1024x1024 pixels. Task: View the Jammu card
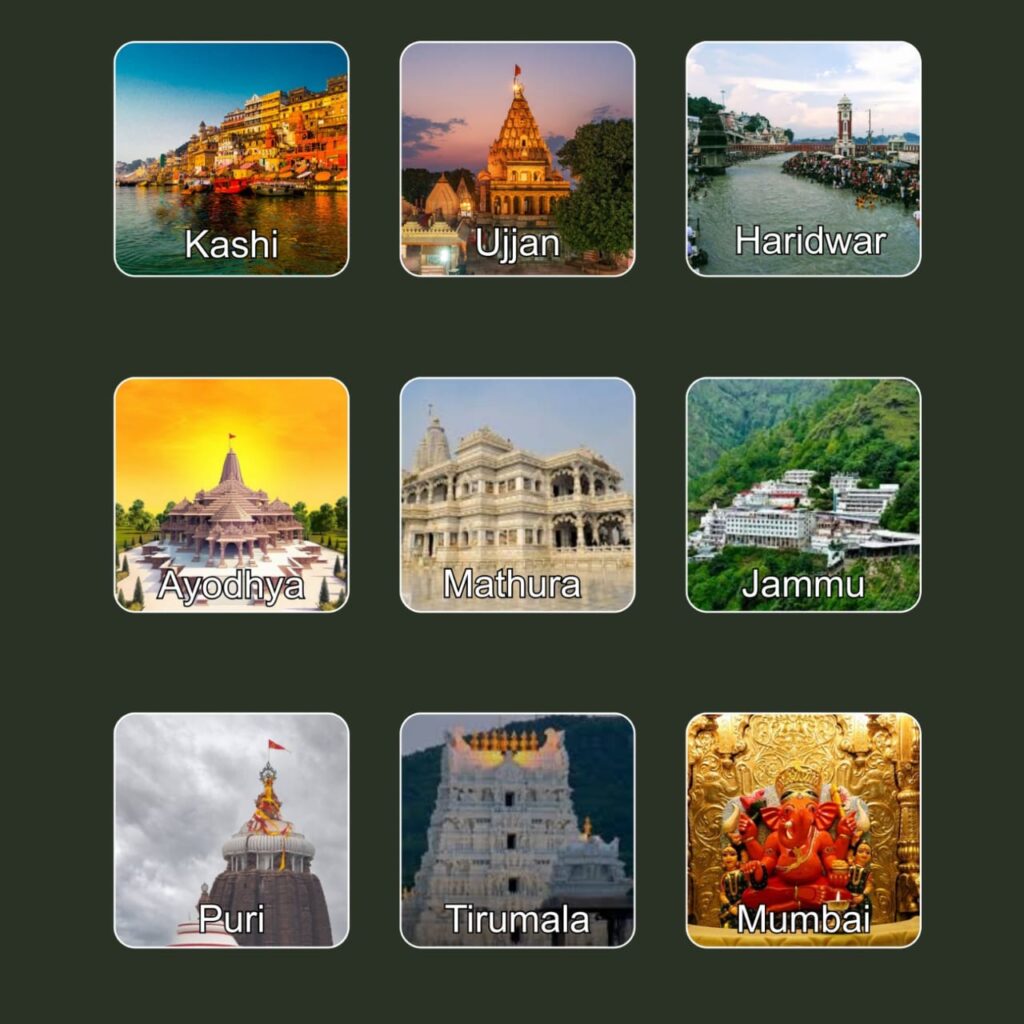[x=803, y=494]
